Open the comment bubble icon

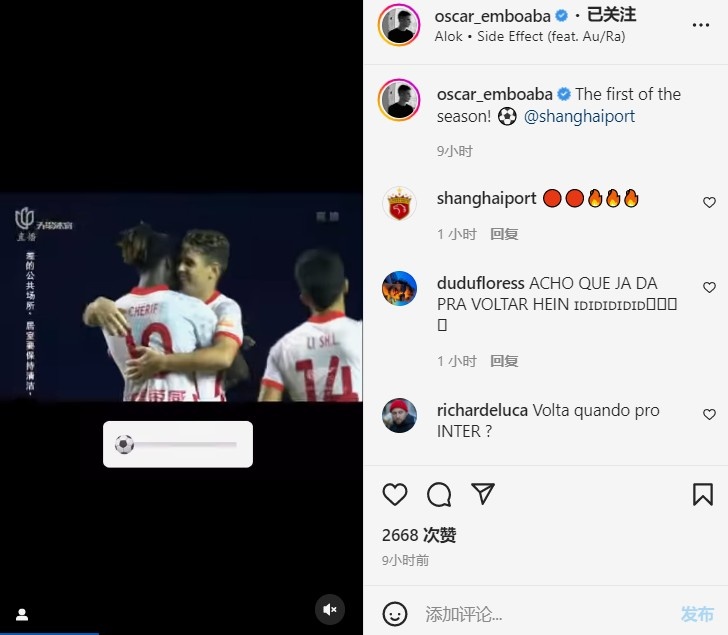pyautogui.click(x=439, y=494)
